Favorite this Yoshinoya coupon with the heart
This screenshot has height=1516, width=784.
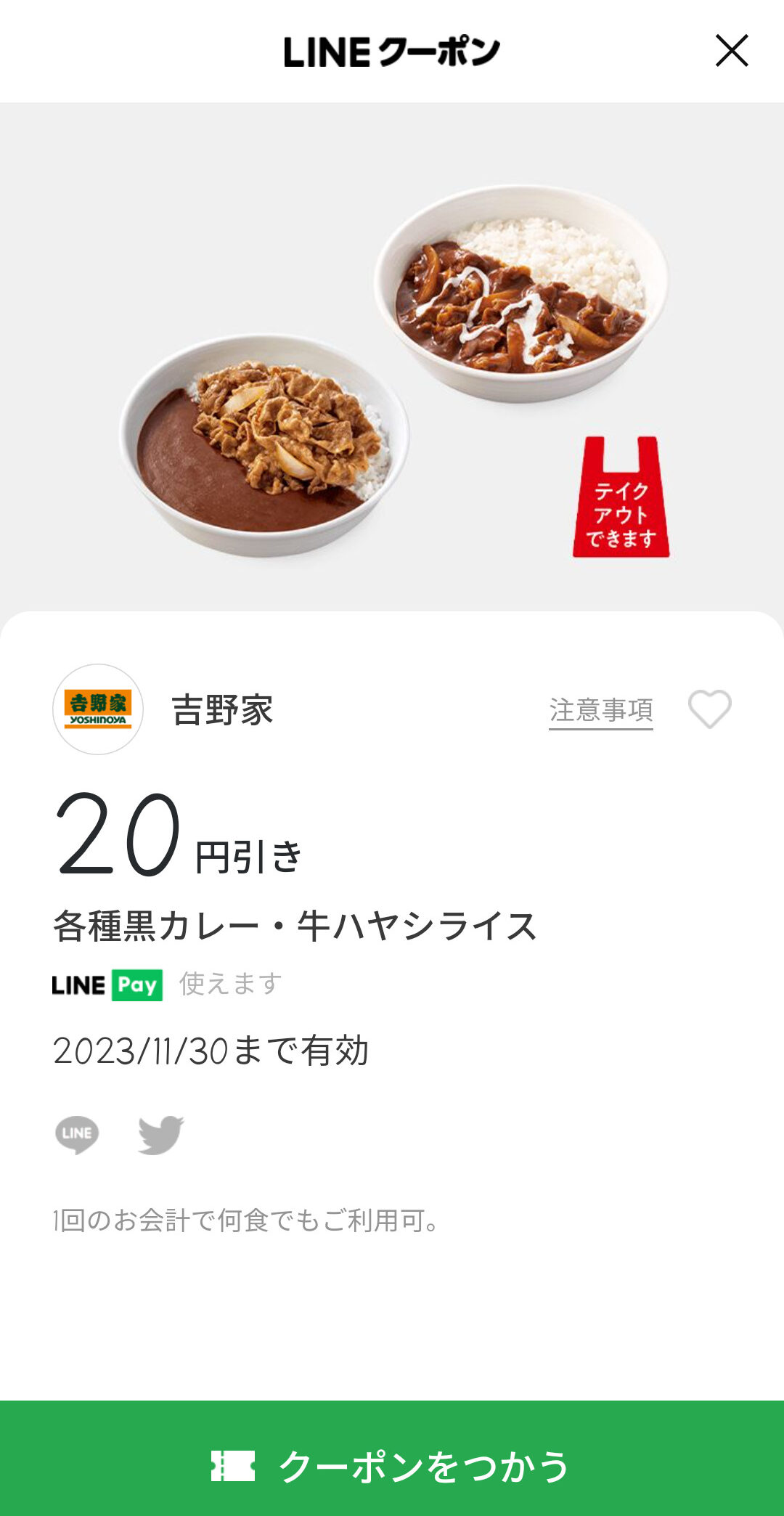pyautogui.click(x=709, y=709)
